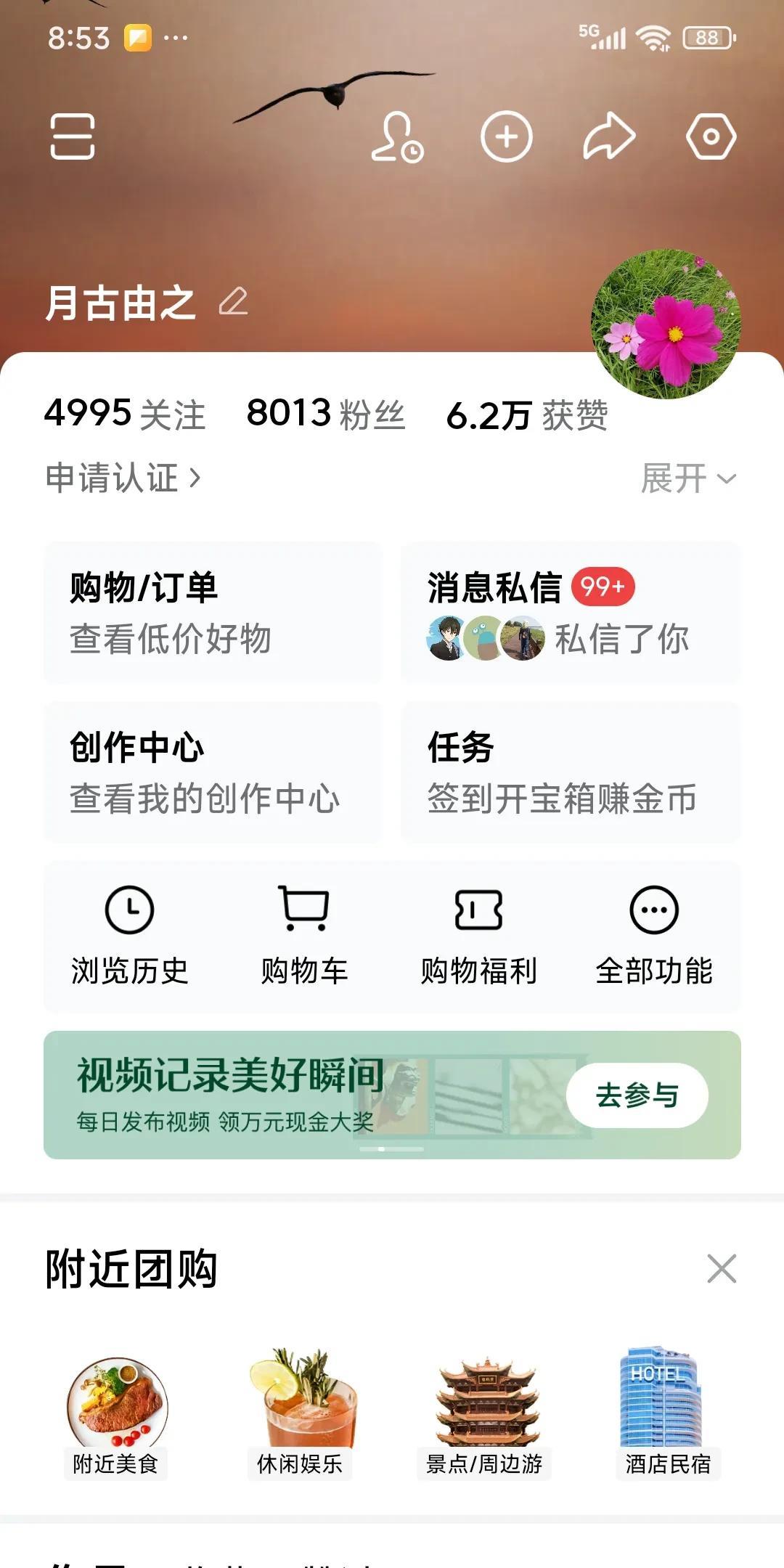Open the scan icon in the header
784x1568 pixels.
pyautogui.click(x=72, y=136)
